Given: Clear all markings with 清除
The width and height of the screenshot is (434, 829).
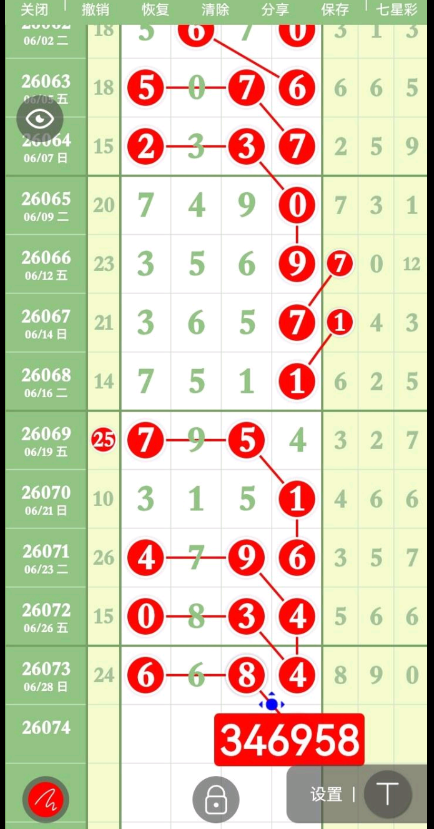Looking at the screenshot, I should click(x=216, y=10).
